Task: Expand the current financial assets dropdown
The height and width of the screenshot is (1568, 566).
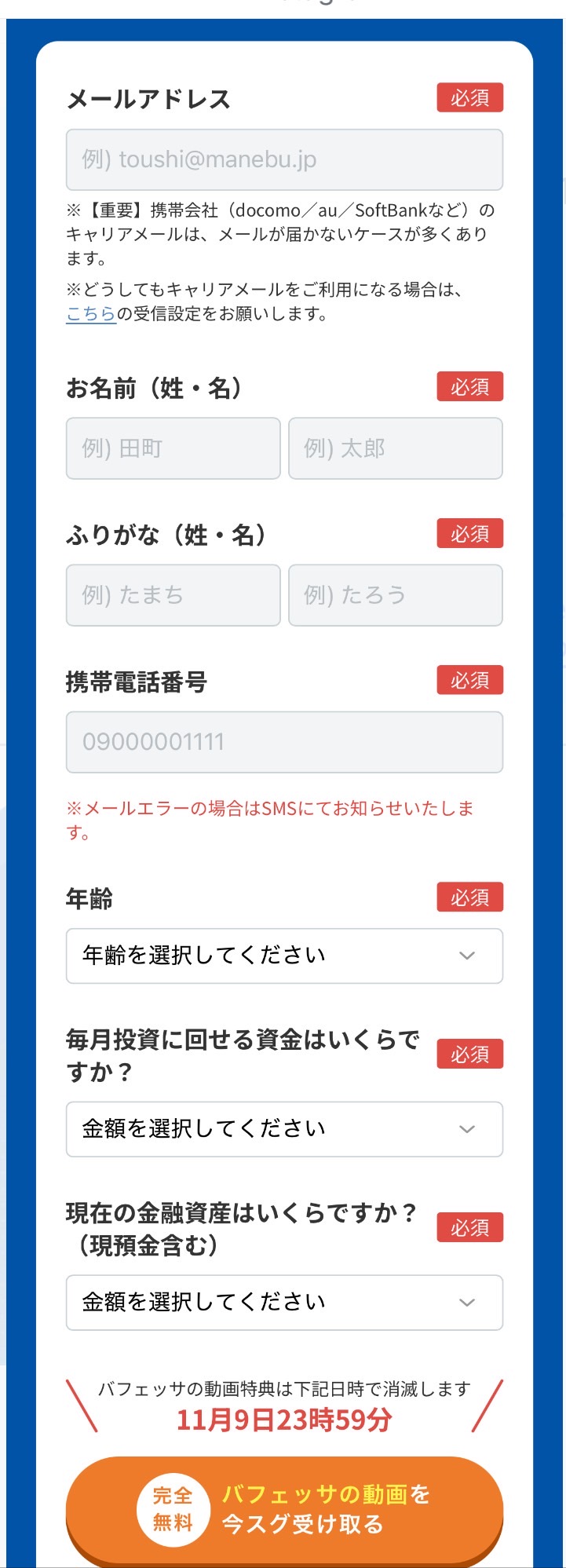Action: [283, 1303]
